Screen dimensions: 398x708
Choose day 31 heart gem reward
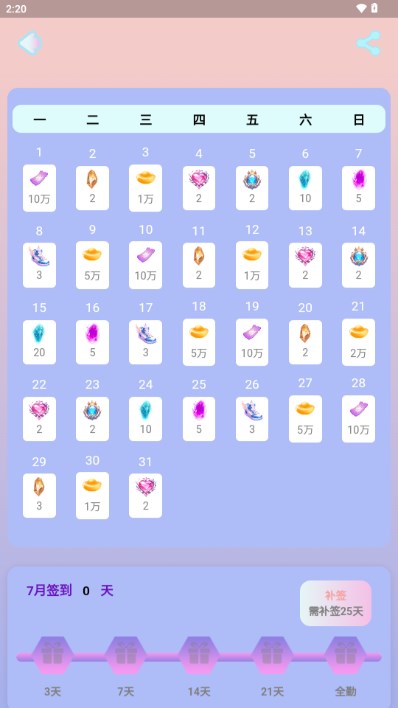(x=145, y=495)
